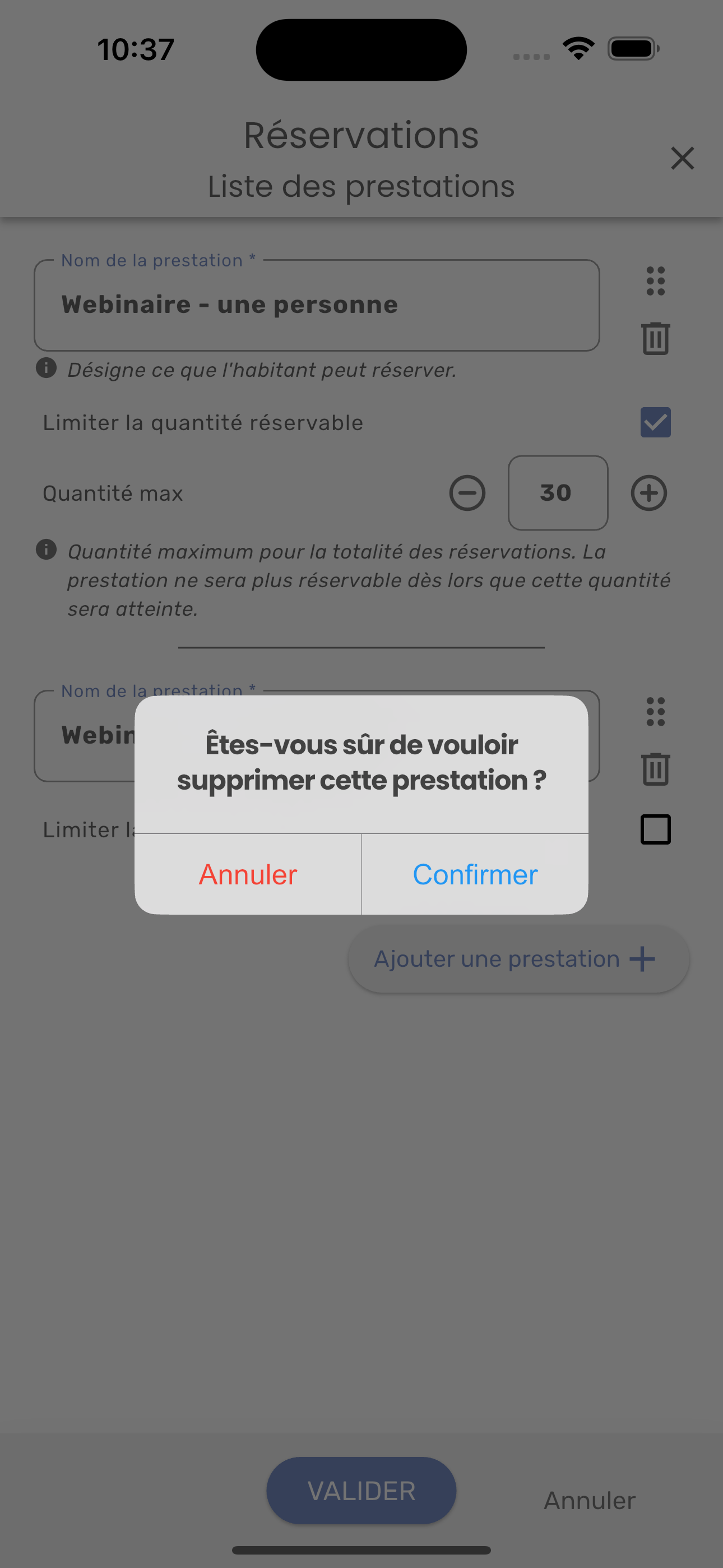Close the prestations panel with the X
The image size is (723, 1568).
tap(682, 158)
